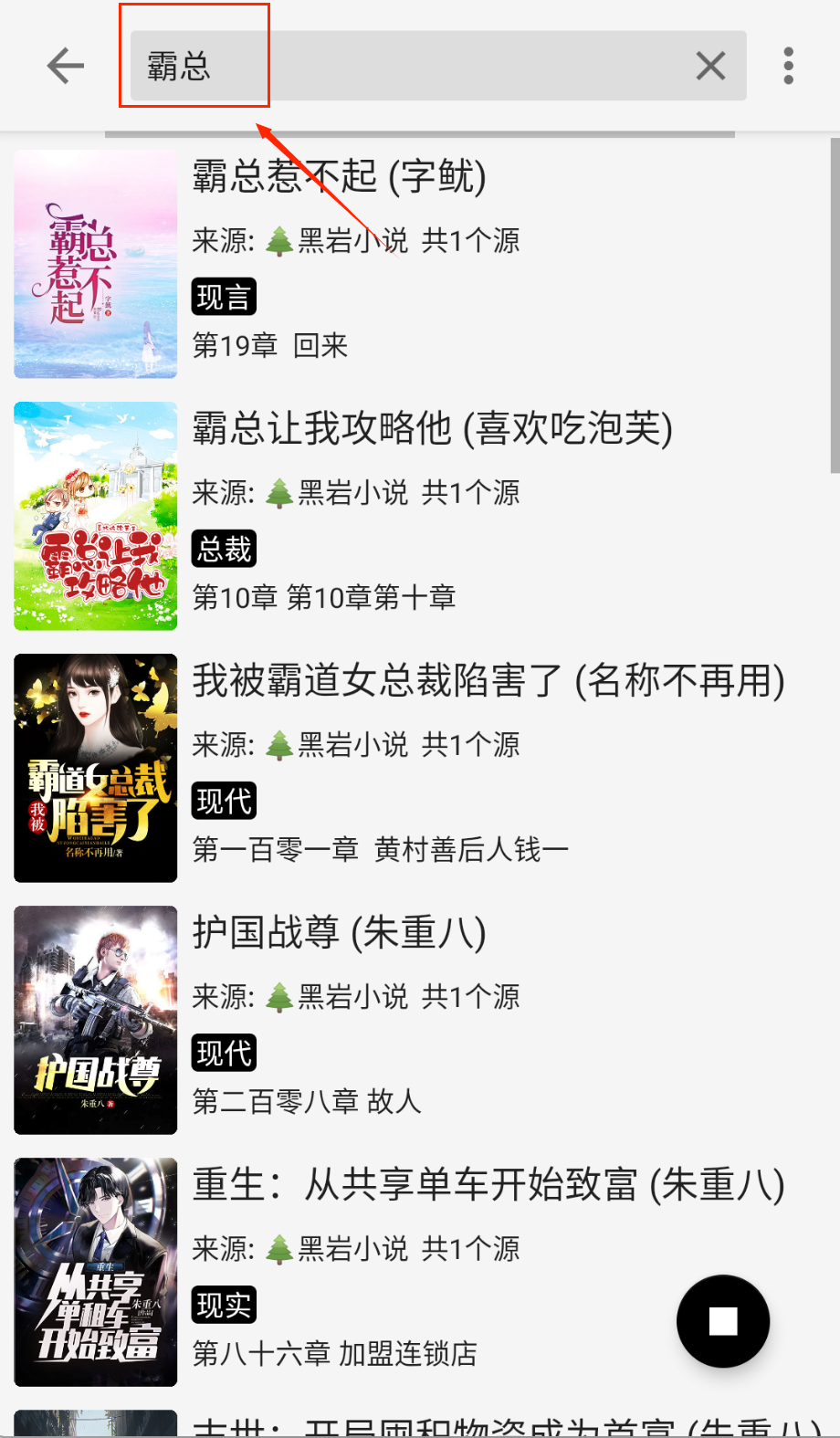Tap the search field containing 霸总
Screen dimensions: 840x1438
(x=411, y=66)
